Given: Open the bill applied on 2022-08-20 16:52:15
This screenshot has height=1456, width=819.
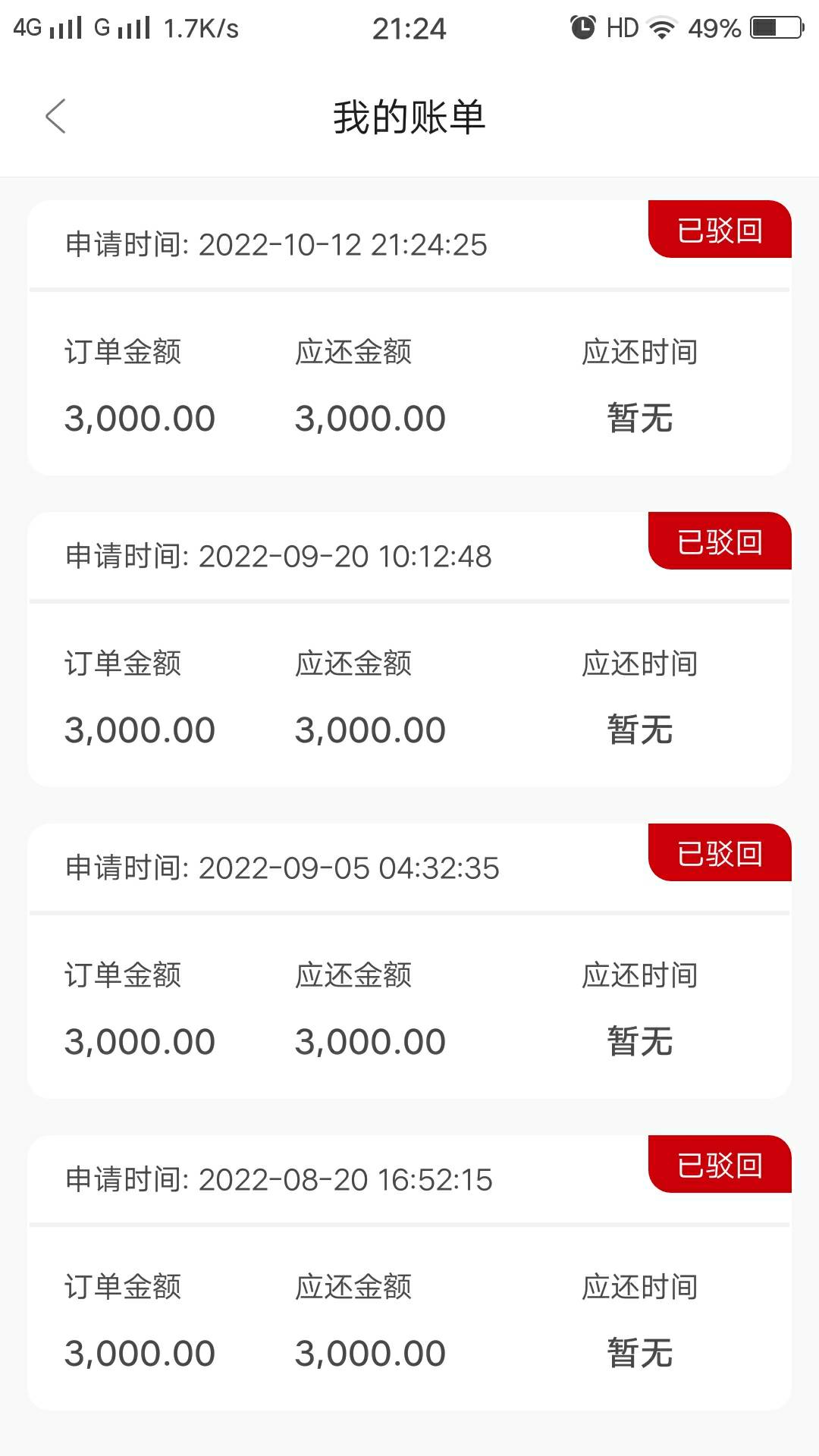Looking at the screenshot, I should coord(409,1273).
